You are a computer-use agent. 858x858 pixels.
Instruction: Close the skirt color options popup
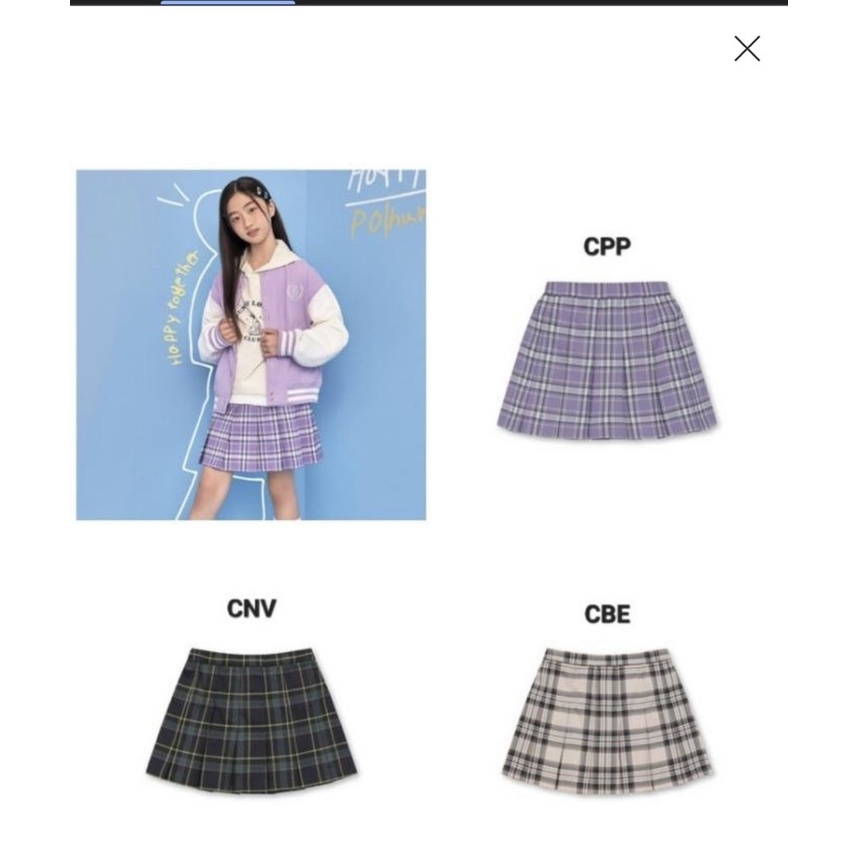click(747, 49)
